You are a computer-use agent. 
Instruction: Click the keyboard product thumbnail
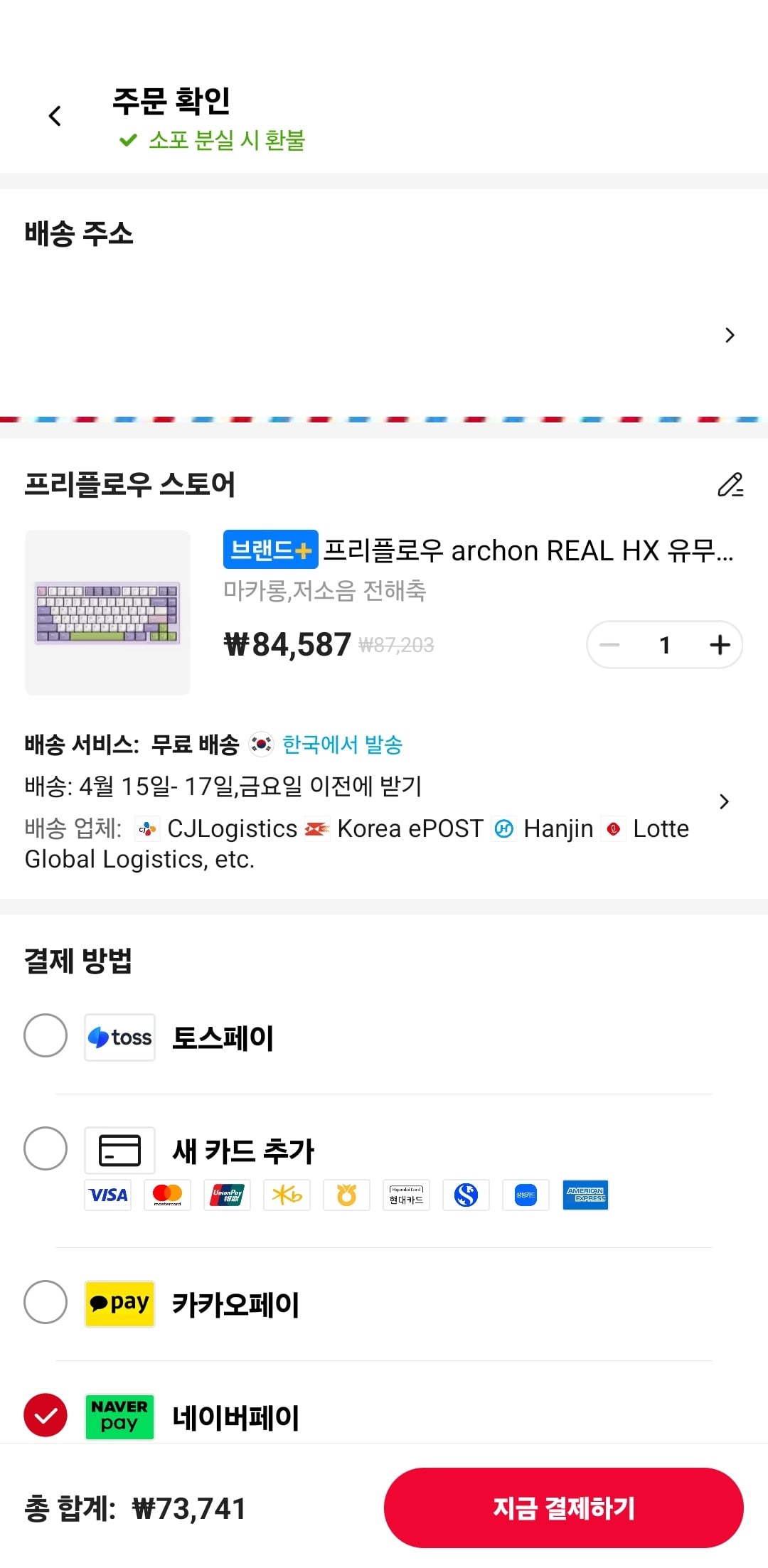click(x=108, y=612)
